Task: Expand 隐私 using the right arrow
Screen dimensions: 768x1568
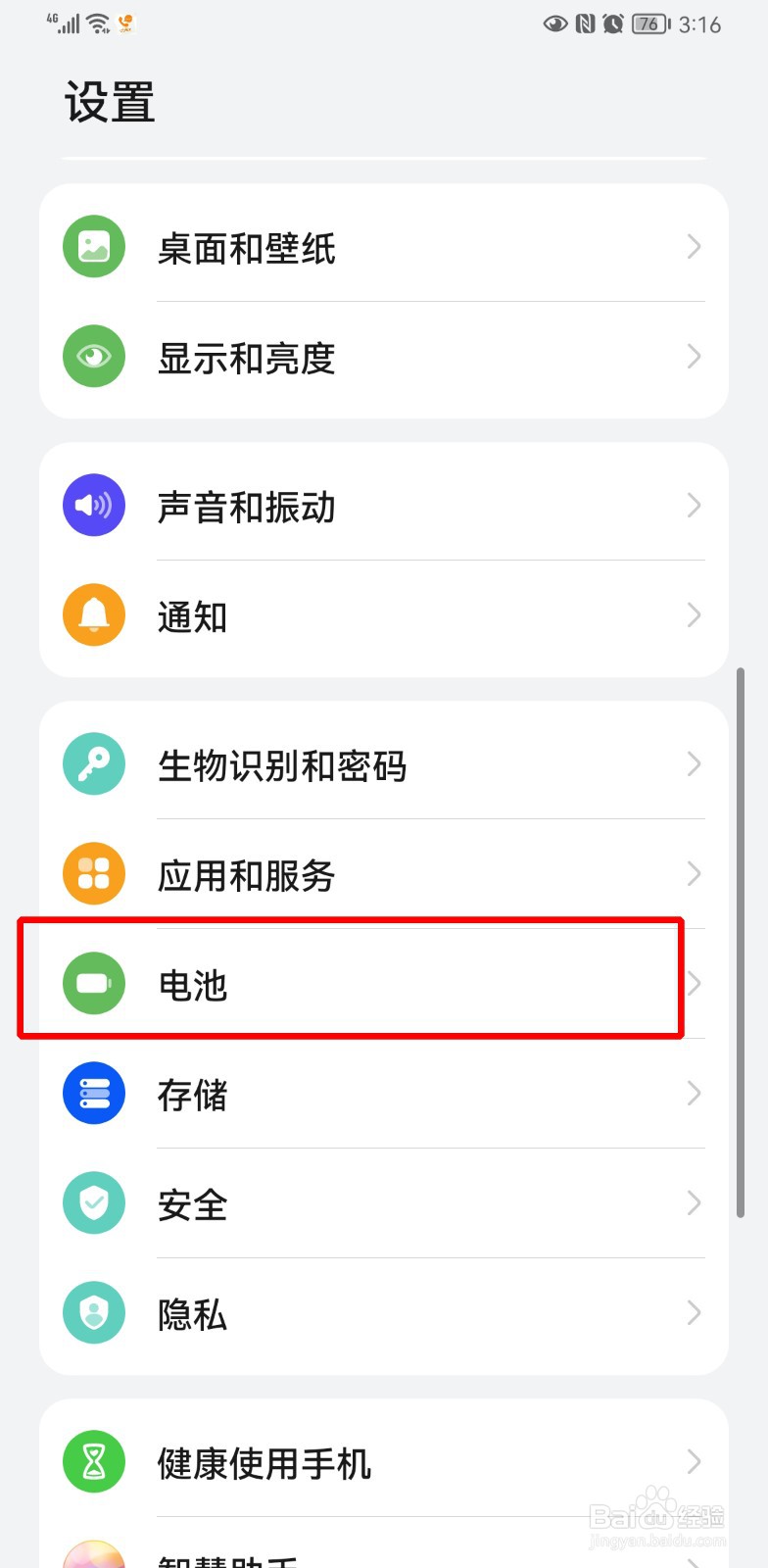Action: click(x=694, y=1312)
